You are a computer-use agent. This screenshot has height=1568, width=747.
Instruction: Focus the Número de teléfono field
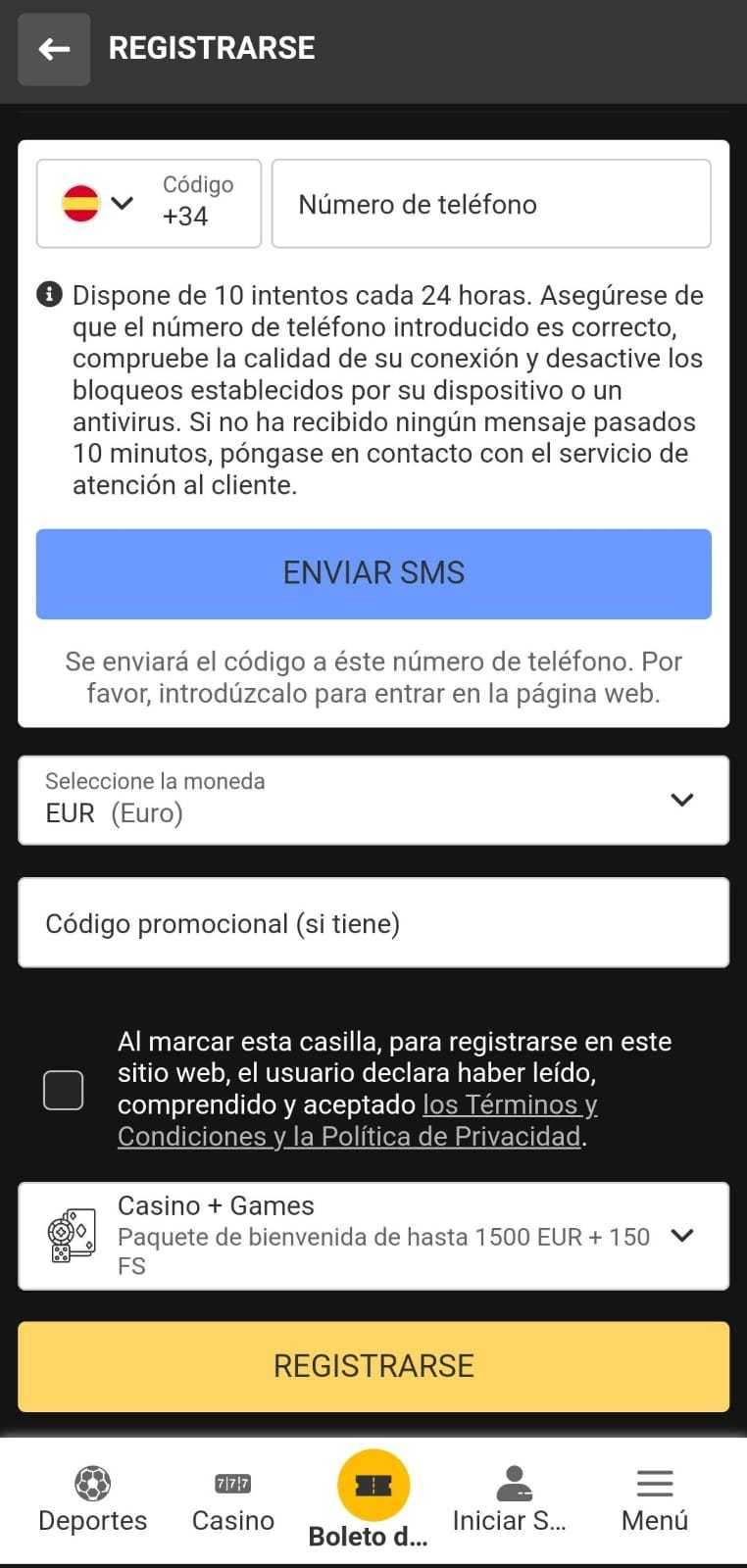click(x=491, y=204)
